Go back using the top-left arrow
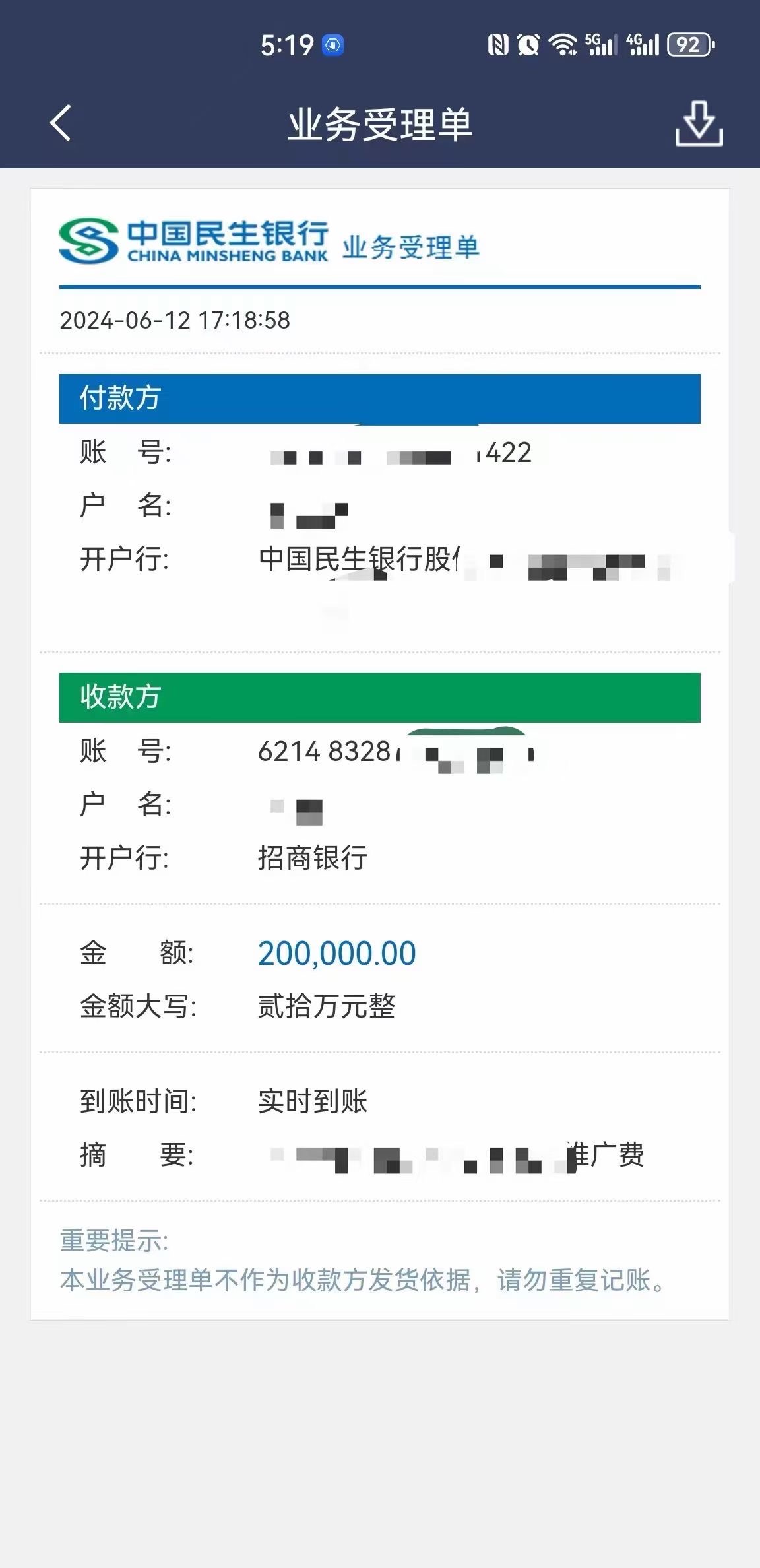The image size is (760, 1568). coord(60,123)
